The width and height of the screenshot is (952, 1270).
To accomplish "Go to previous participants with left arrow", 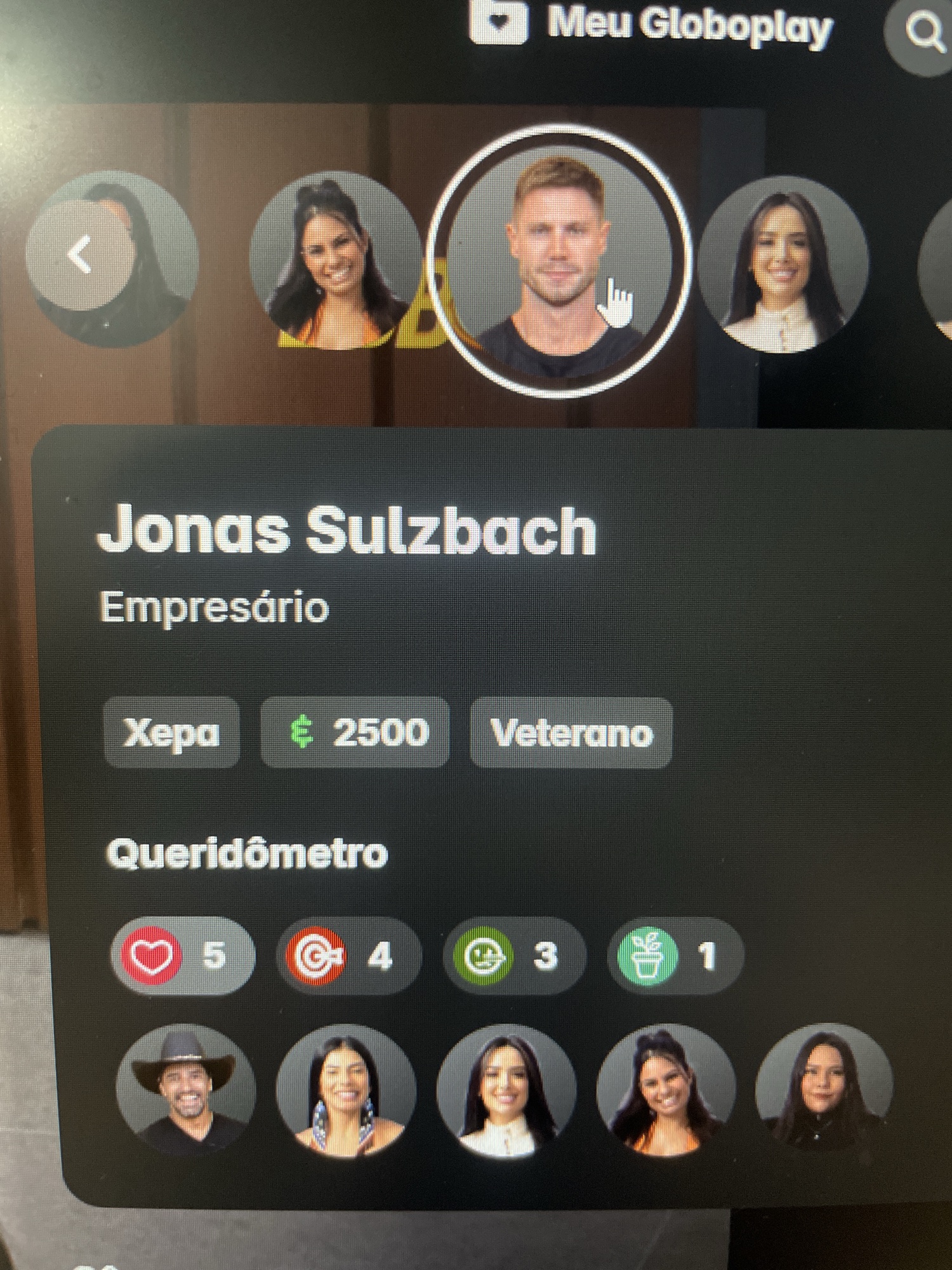I will (79, 255).
